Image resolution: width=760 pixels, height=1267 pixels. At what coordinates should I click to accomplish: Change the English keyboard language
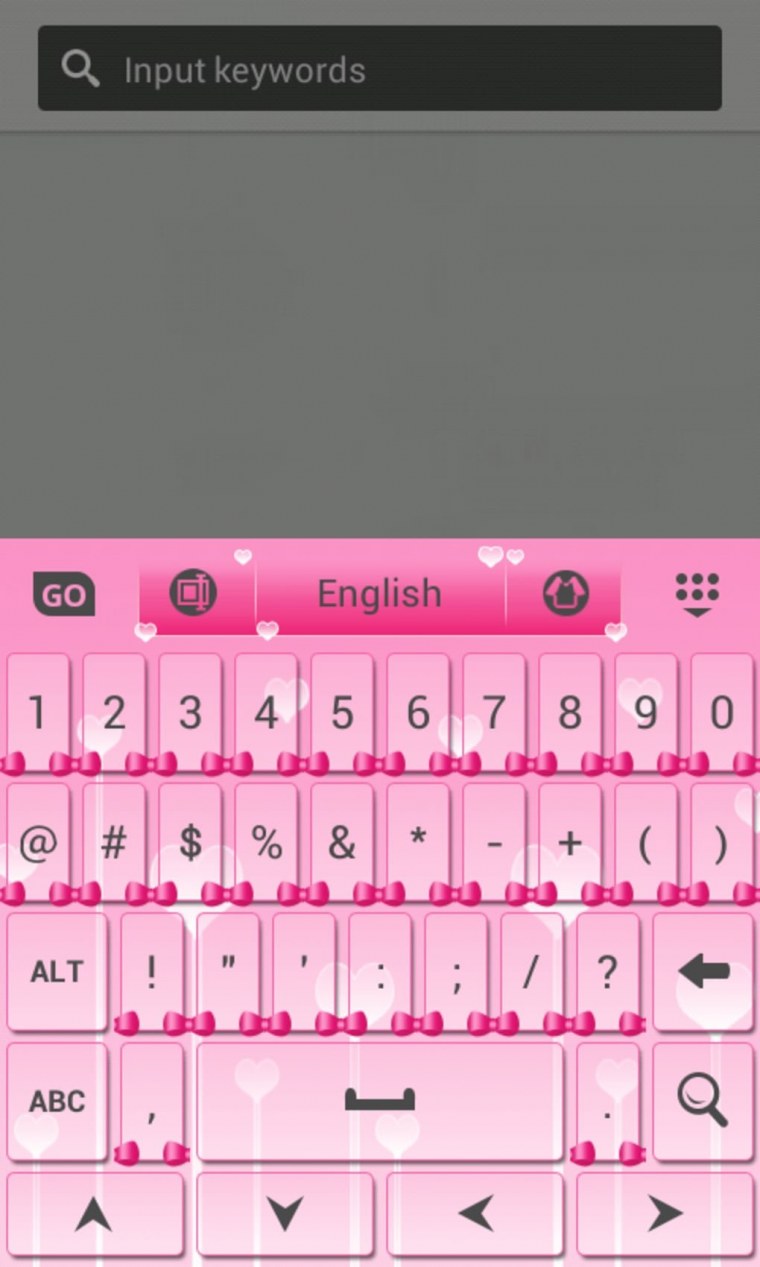click(x=380, y=594)
